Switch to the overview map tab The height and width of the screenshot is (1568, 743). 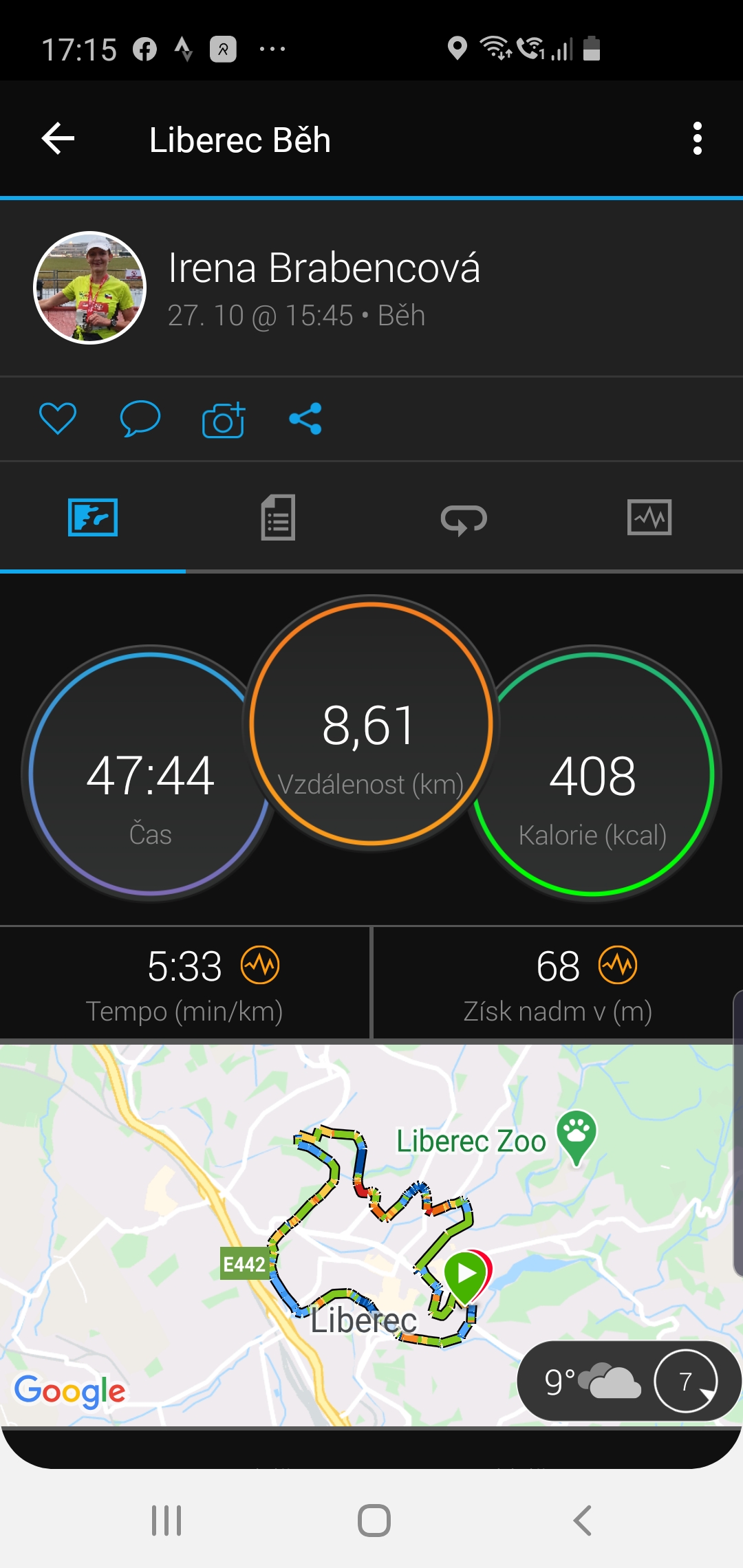point(93,517)
